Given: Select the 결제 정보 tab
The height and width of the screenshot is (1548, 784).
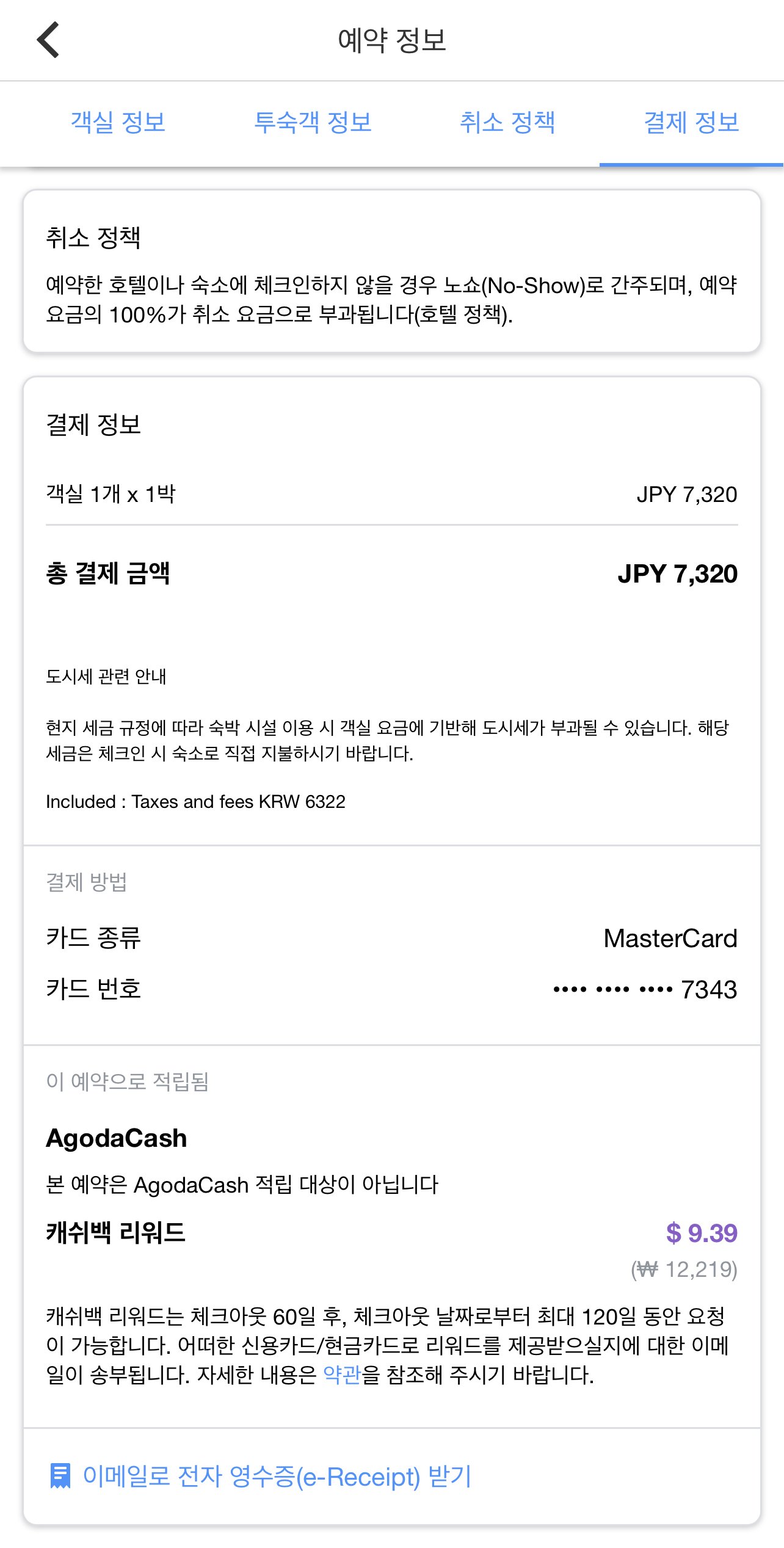Looking at the screenshot, I should pyautogui.click(x=691, y=123).
